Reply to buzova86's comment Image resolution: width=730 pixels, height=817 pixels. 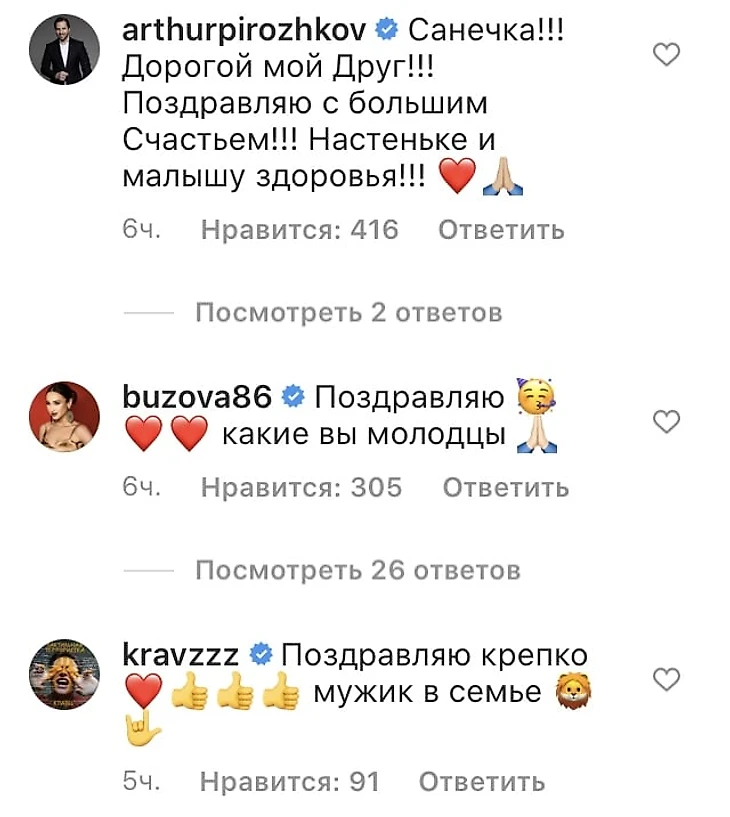[x=505, y=488]
